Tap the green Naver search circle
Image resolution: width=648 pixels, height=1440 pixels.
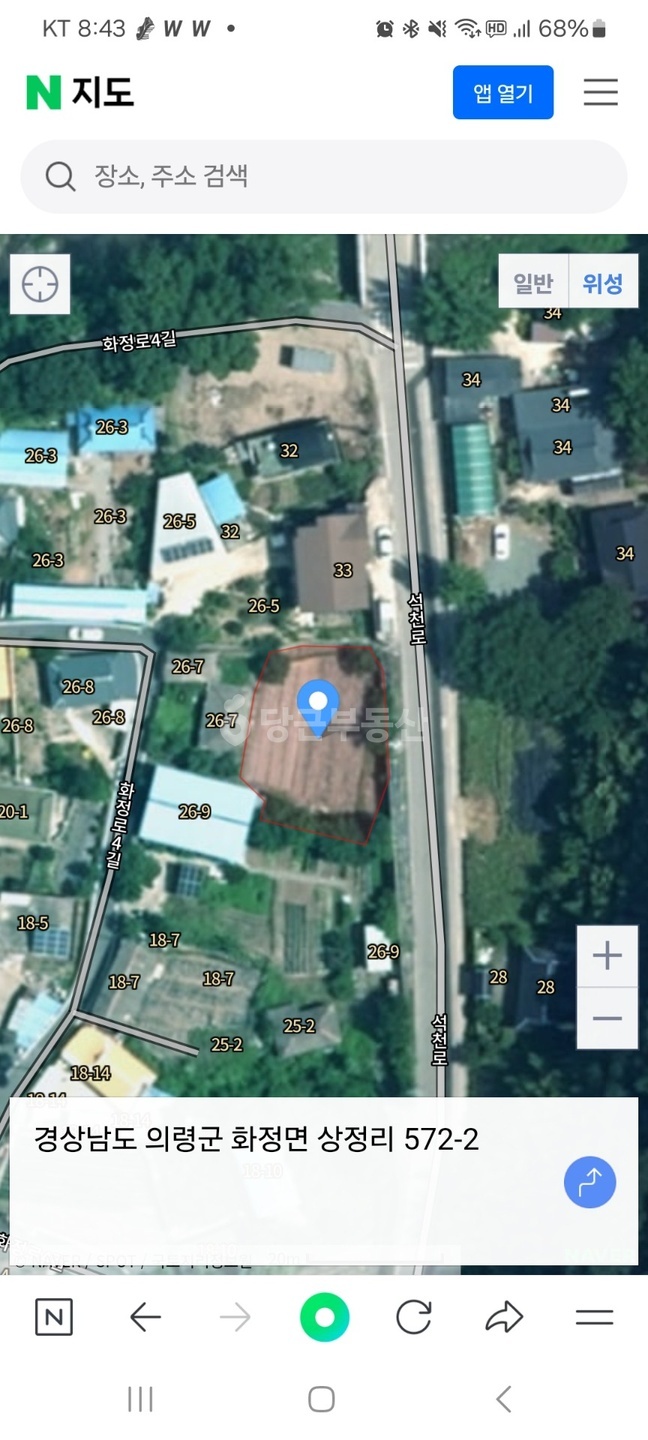tap(325, 1317)
